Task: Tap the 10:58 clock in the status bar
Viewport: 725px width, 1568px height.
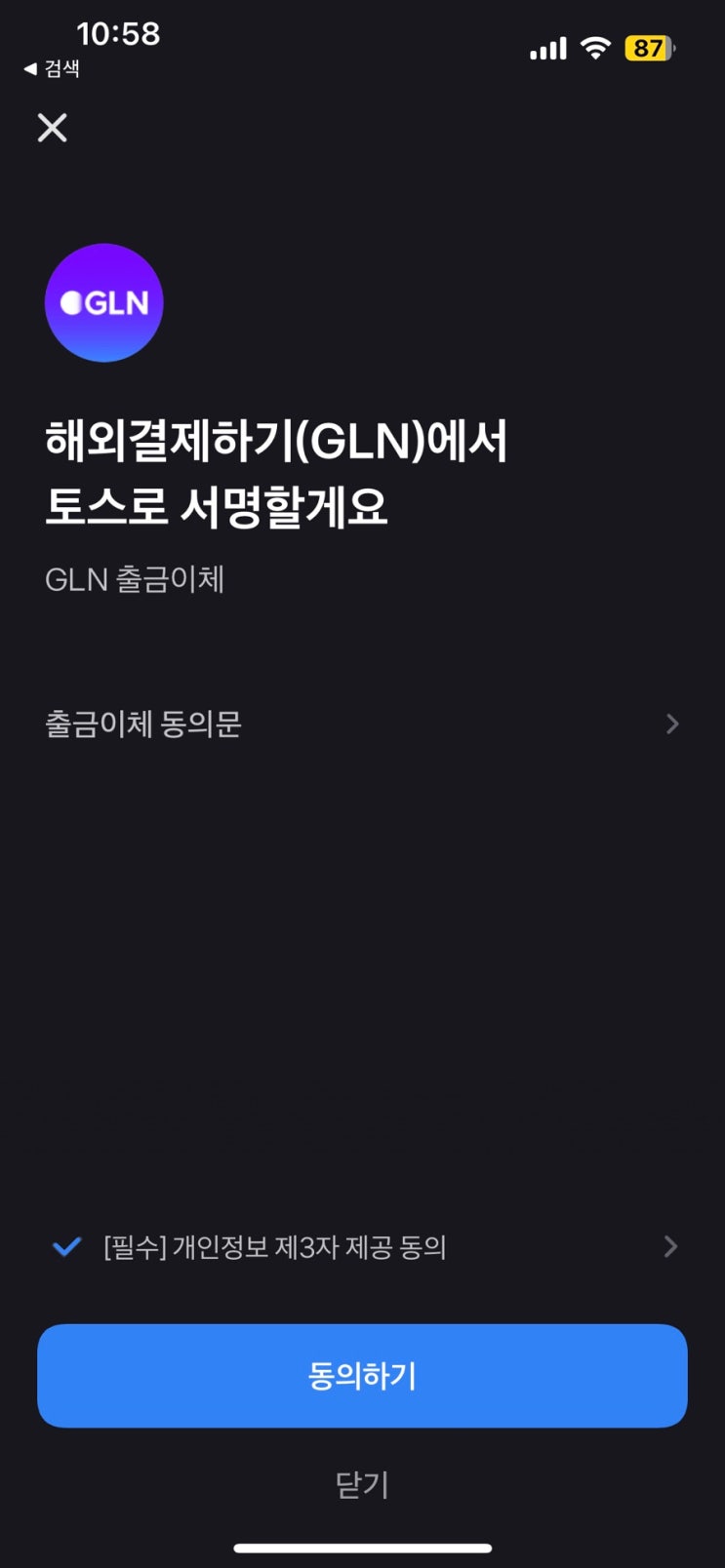Action: [119, 34]
